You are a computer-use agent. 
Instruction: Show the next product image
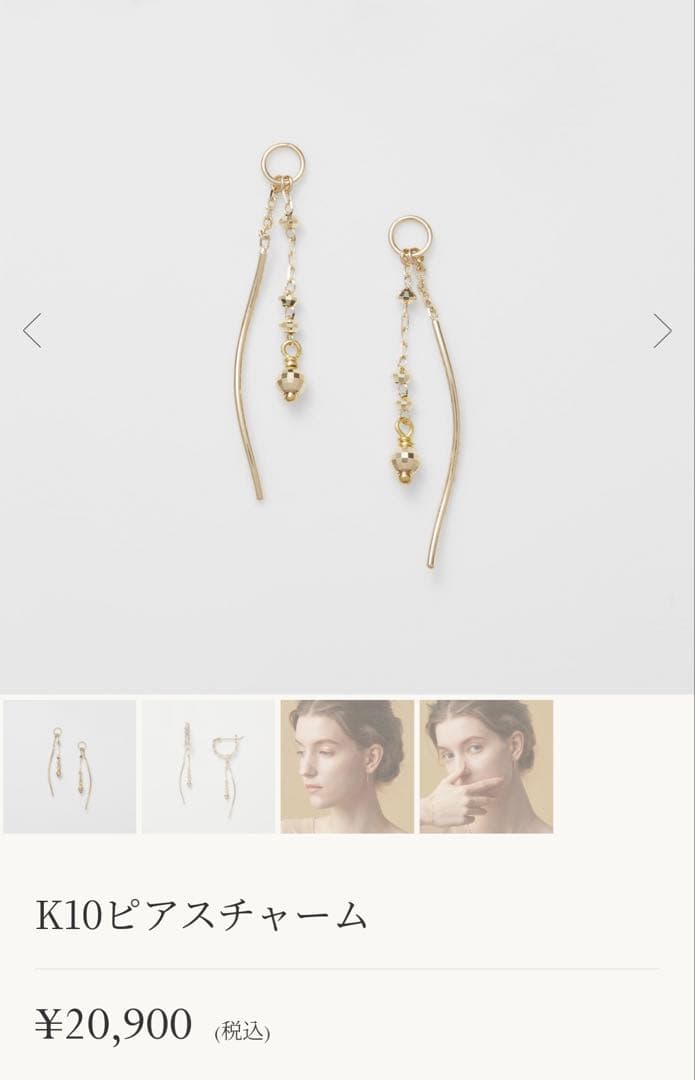pos(662,330)
